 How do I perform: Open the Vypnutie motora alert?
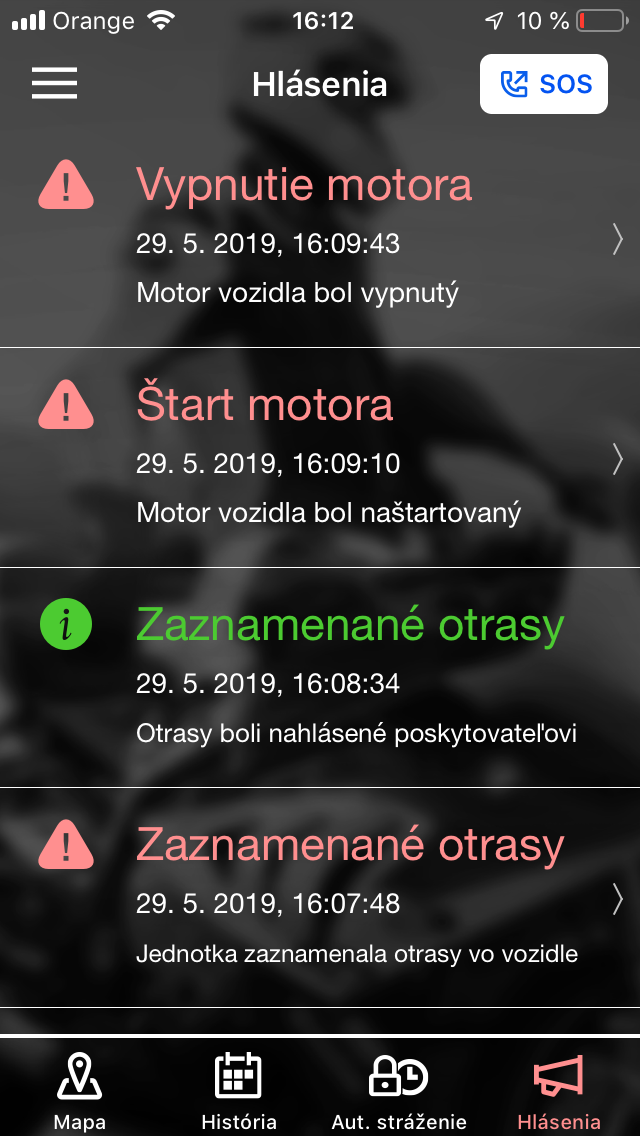320,238
